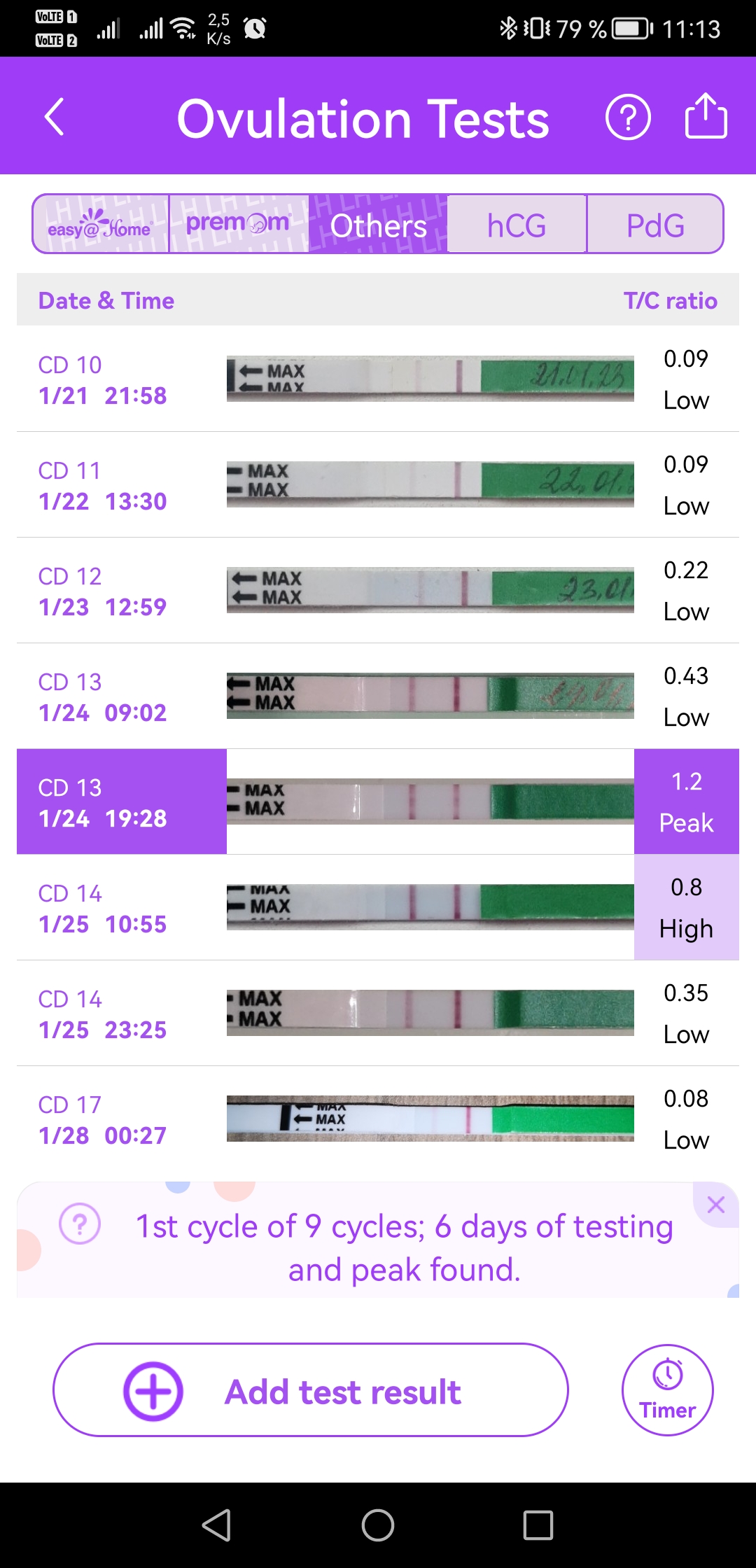Switch to the premom tab
Viewport: 756px width, 1568px height.
point(239,224)
